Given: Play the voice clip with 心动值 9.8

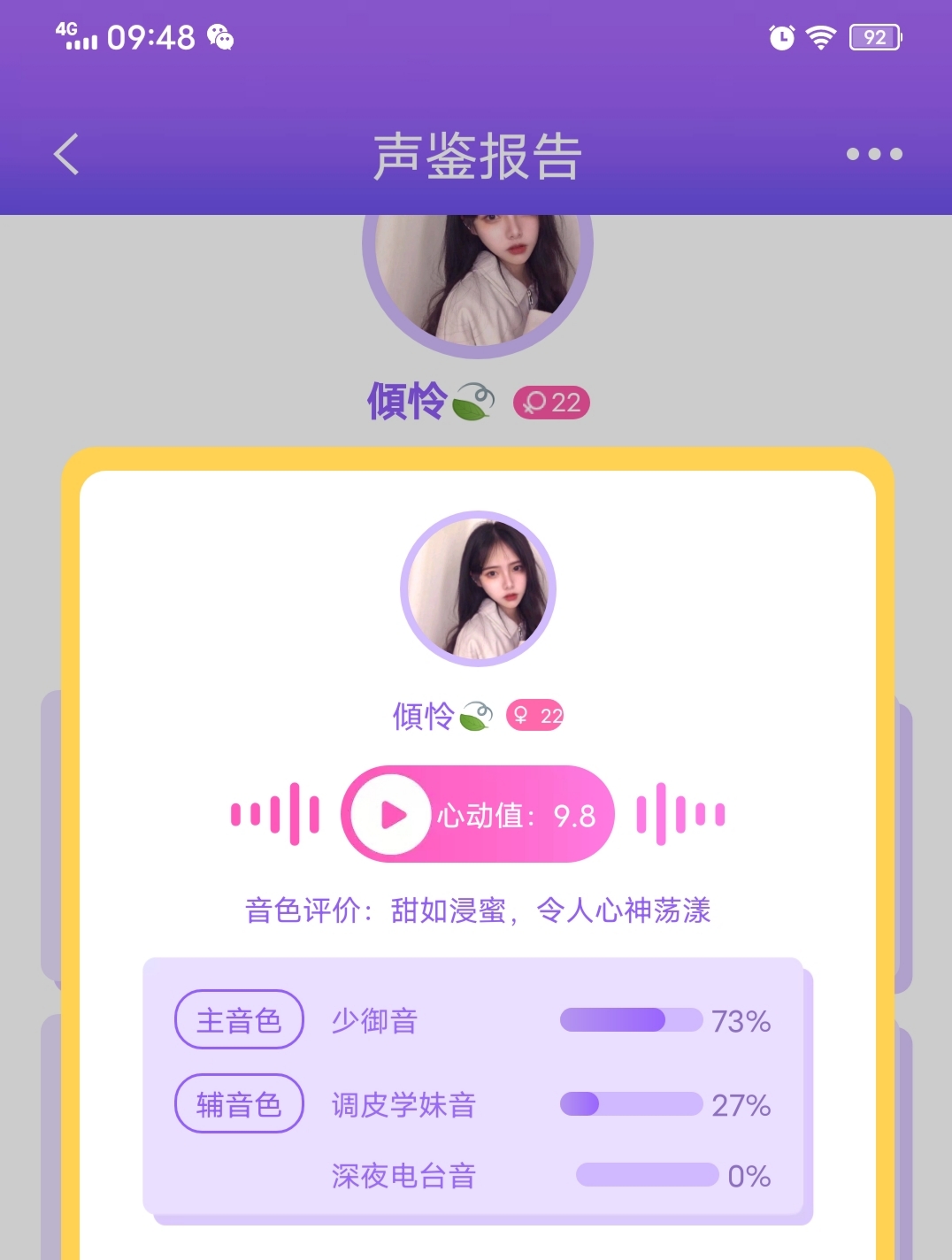Looking at the screenshot, I should coord(391,814).
